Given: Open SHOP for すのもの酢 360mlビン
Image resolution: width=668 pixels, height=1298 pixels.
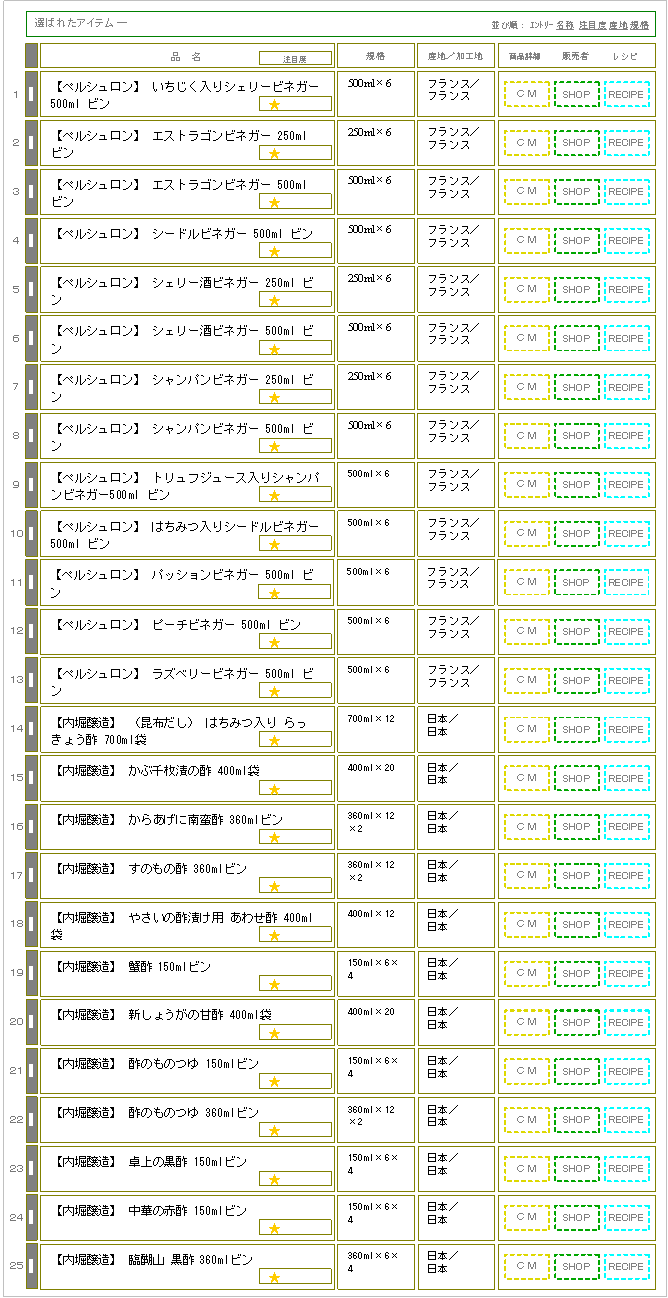Looking at the screenshot, I should pos(576,876).
